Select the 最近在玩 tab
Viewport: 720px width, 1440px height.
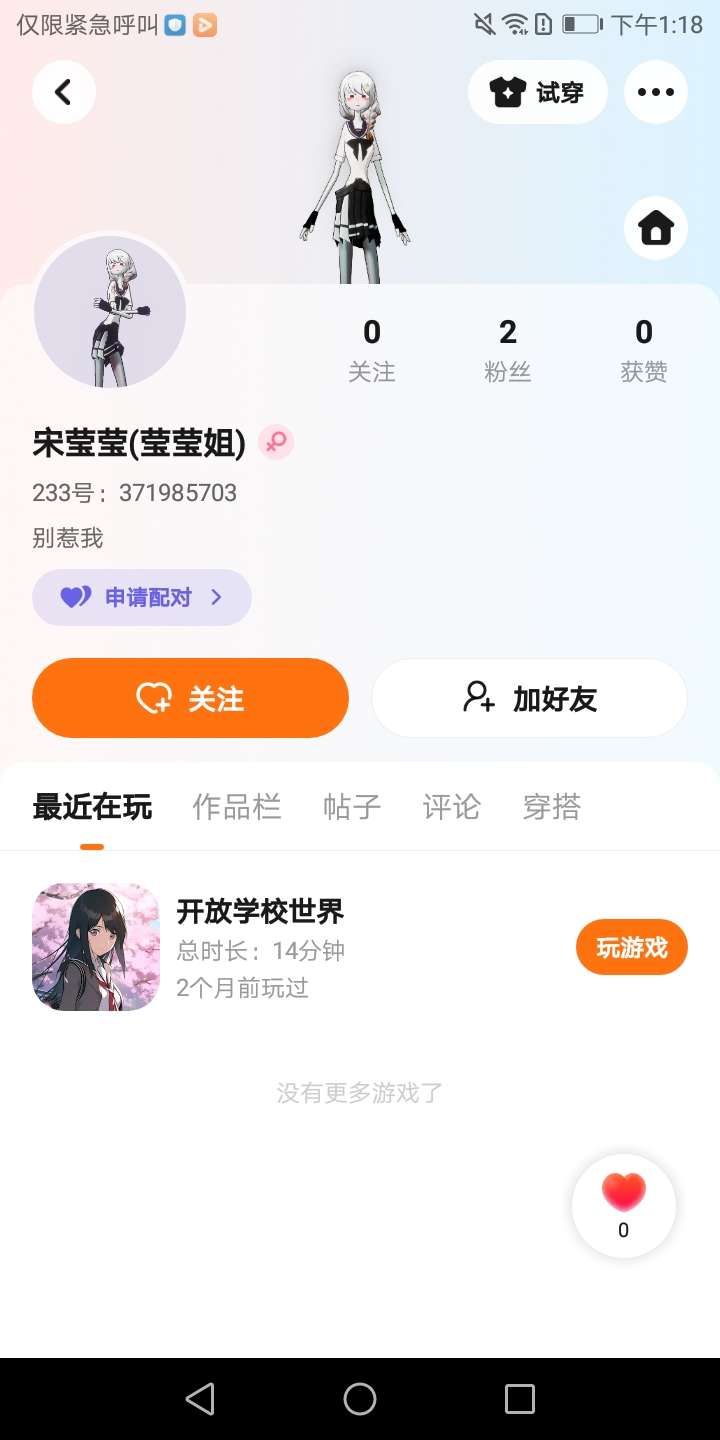[92, 807]
